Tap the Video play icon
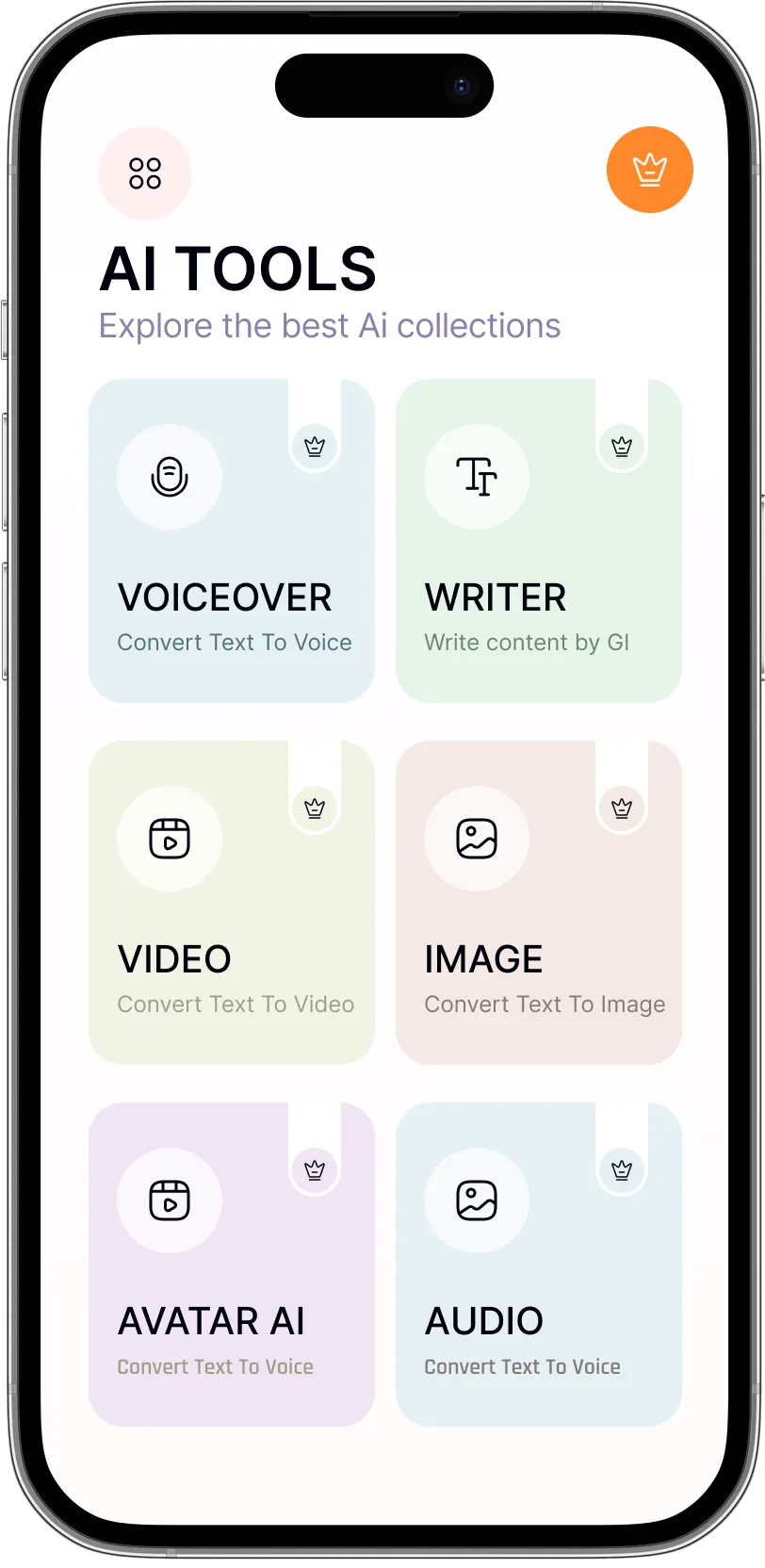This screenshot has width=765, height=1568. pyautogui.click(x=170, y=839)
